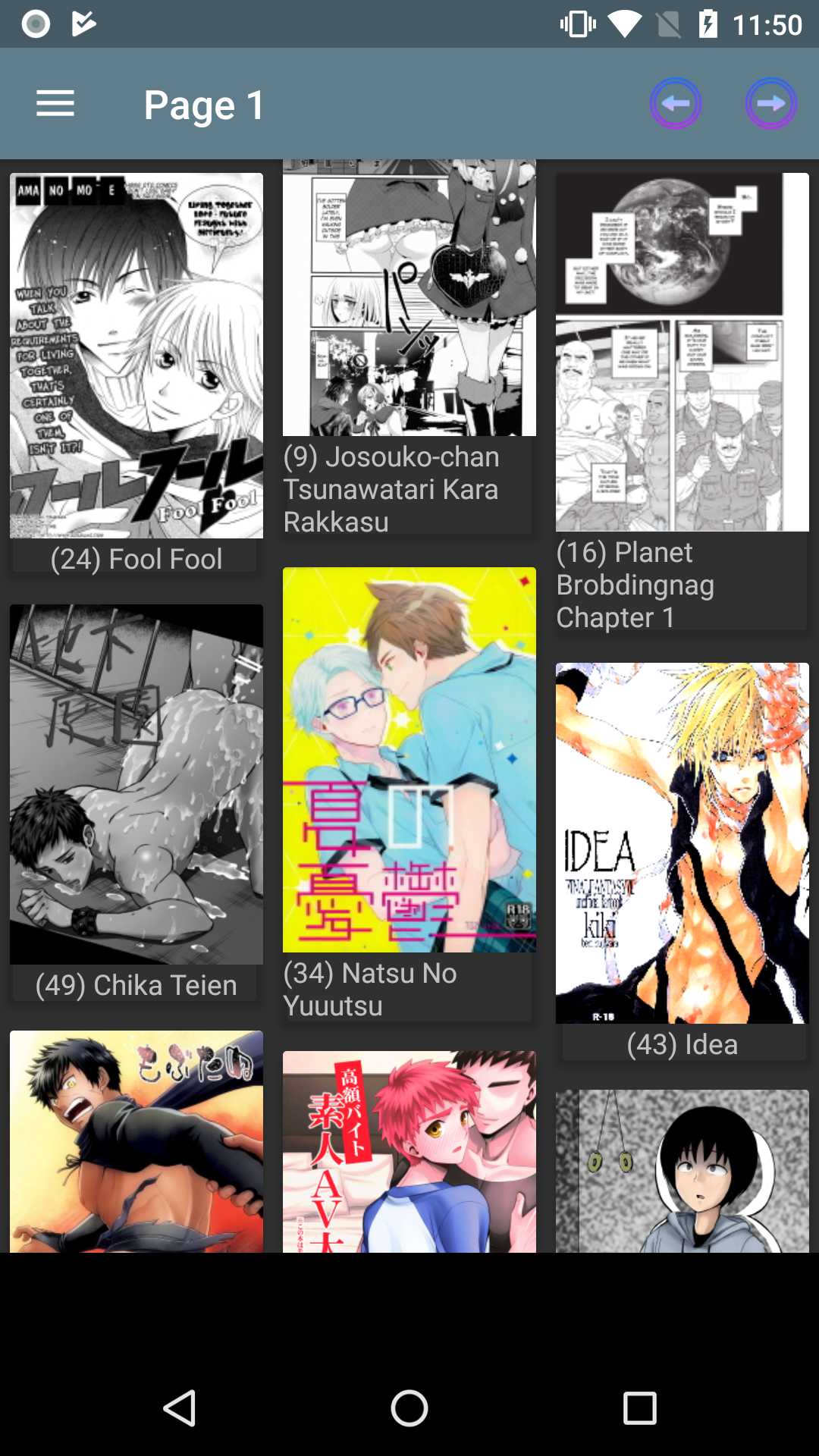Go to previous page arrow

(x=674, y=103)
